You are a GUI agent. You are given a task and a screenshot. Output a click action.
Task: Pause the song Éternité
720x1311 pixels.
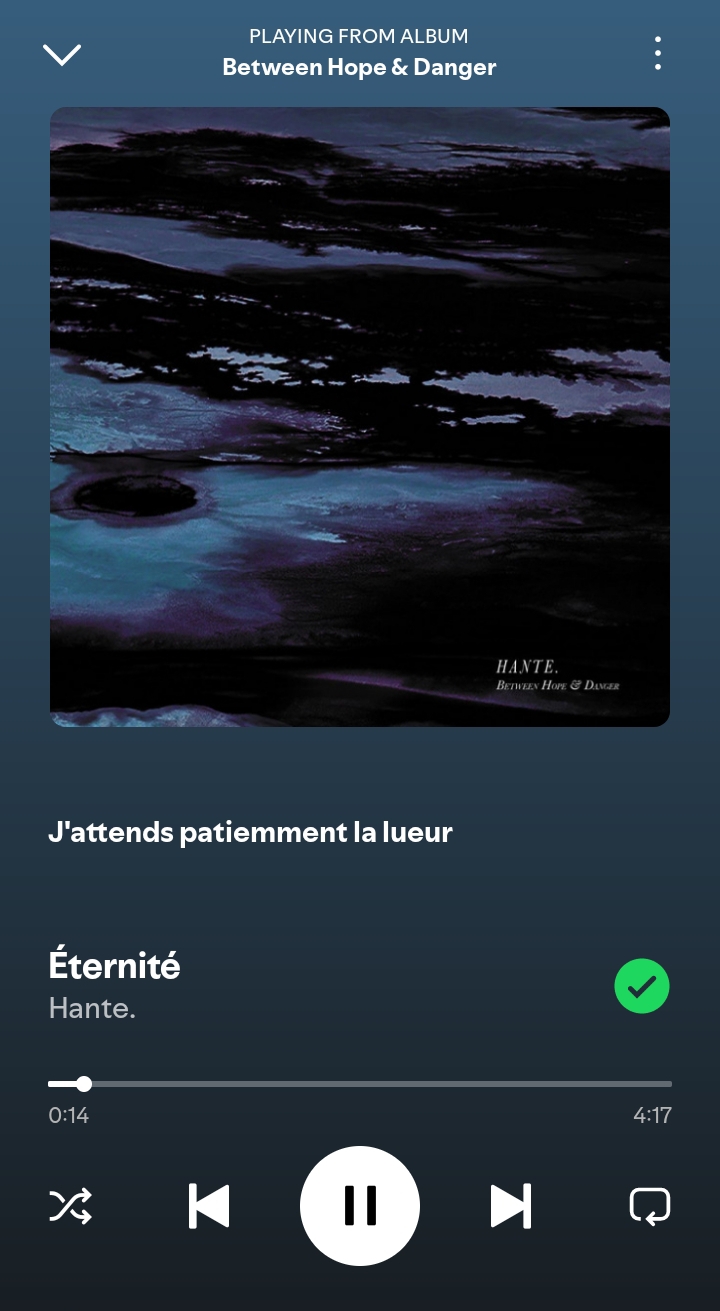tap(360, 1206)
